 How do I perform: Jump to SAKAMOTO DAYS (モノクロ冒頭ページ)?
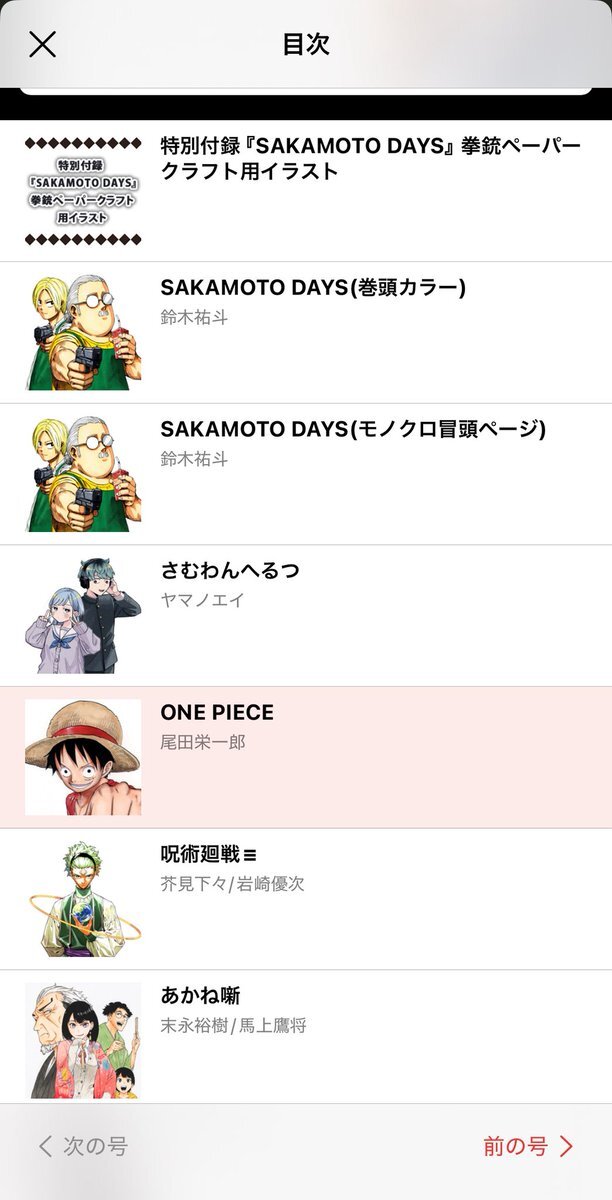point(306,475)
